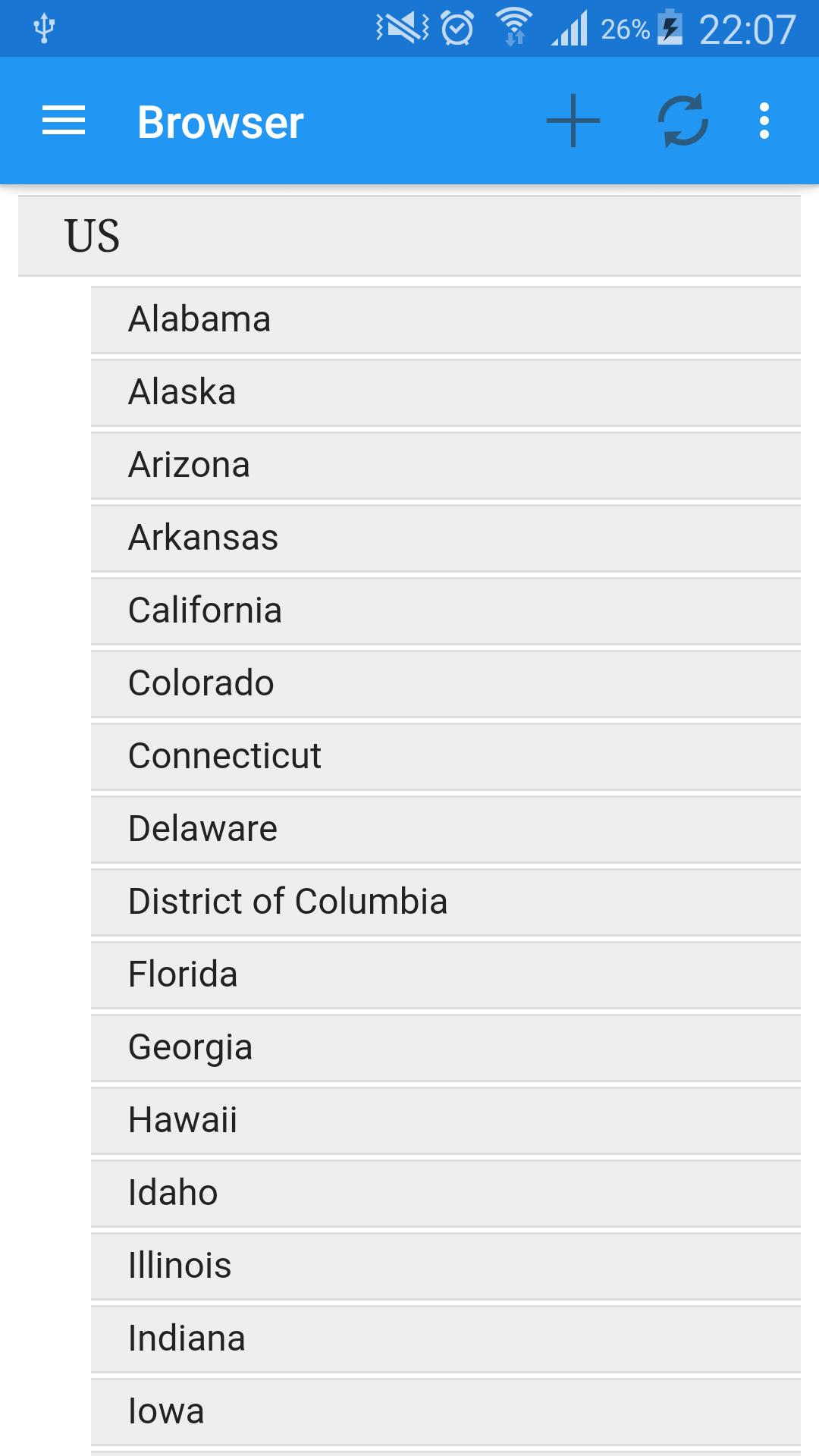Open the Hawaii entry
Image resolution: width=819 pixels, height=1456 pixels.
[446, 1120]
